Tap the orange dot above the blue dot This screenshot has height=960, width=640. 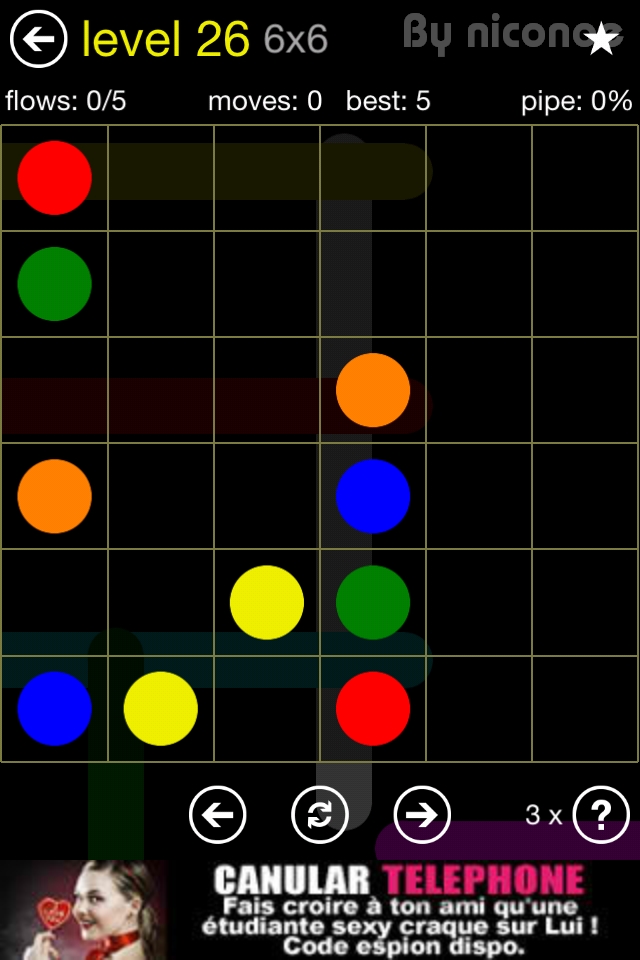point(373,390)
